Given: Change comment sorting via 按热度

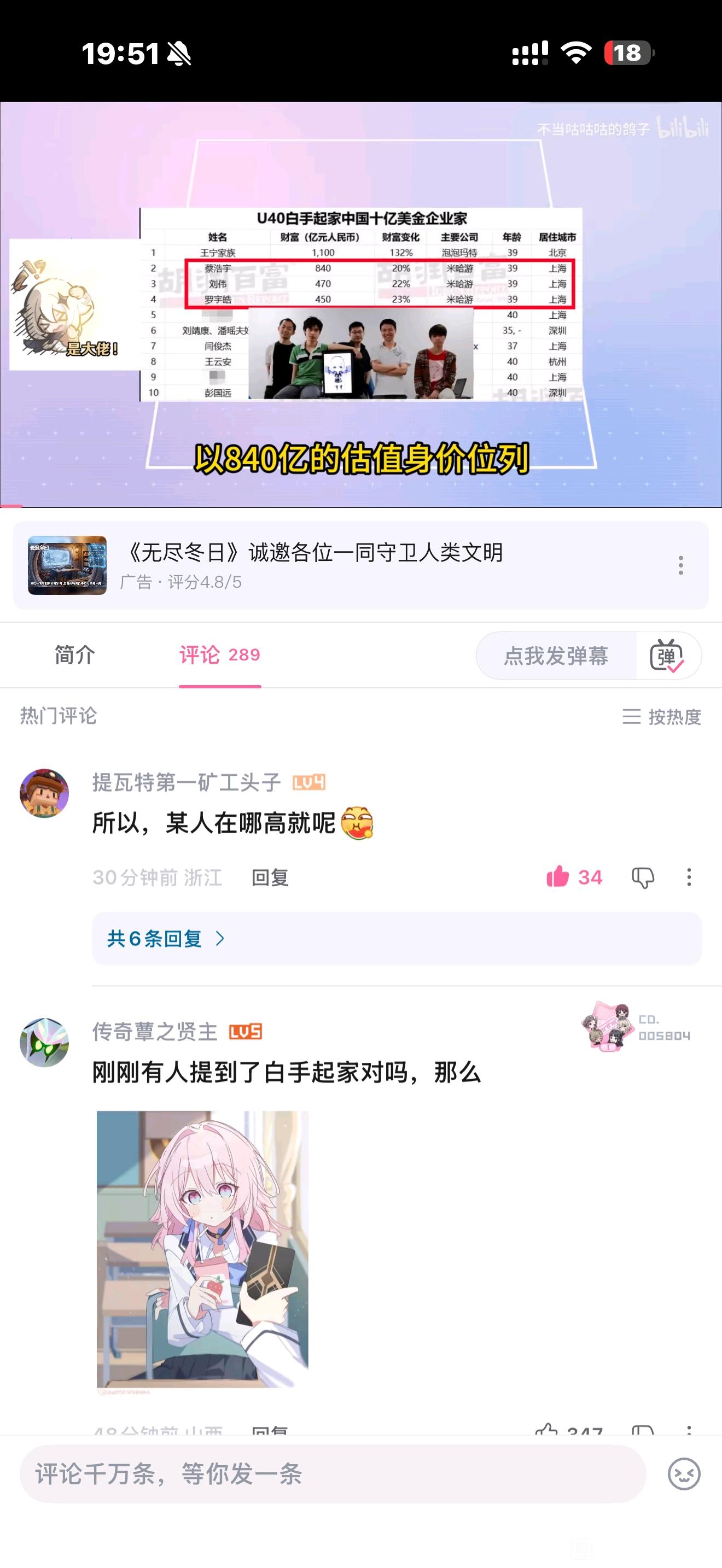Looking at the screenshot, I should (x=661, y=716).
